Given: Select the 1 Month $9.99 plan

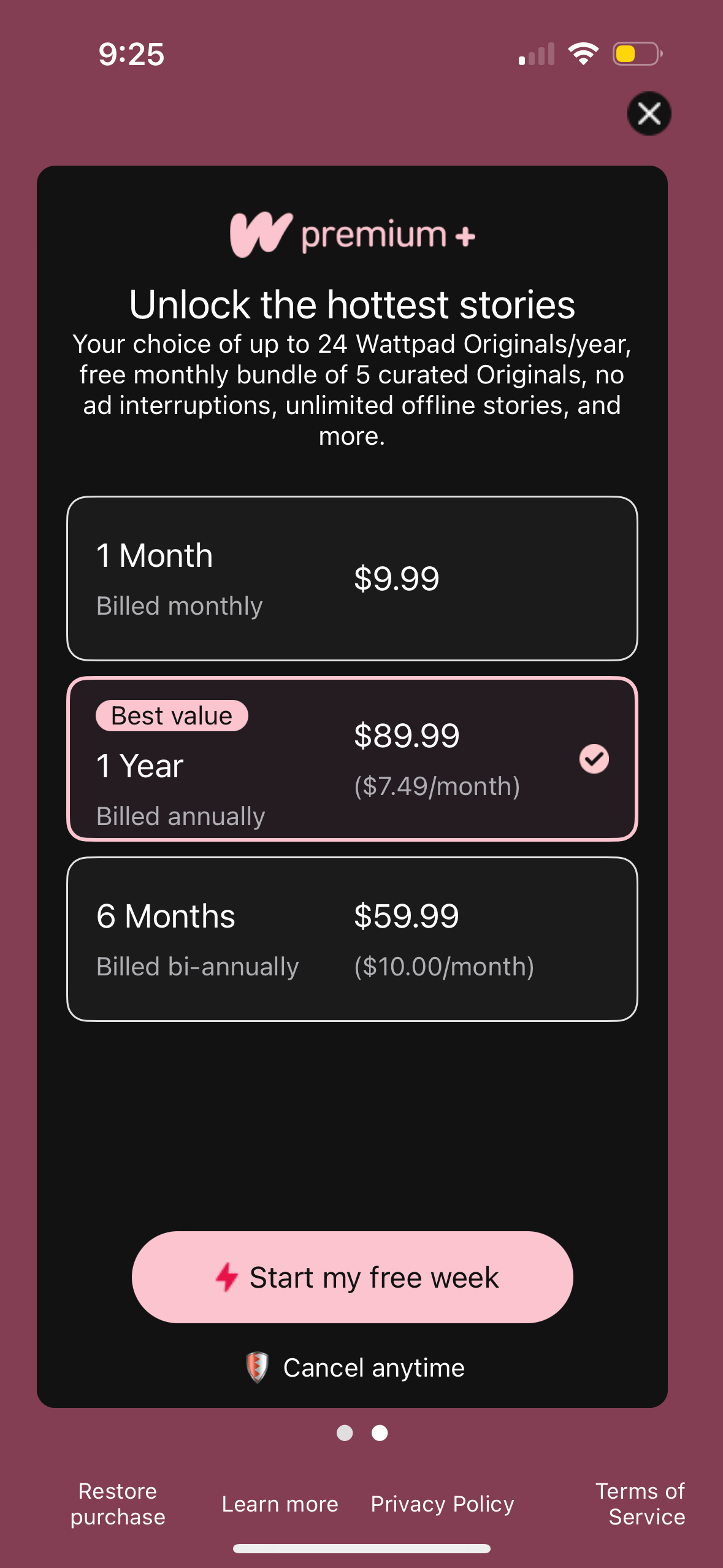Looking at the screenshot, I should pyautogui.click(x=352, y=578).
